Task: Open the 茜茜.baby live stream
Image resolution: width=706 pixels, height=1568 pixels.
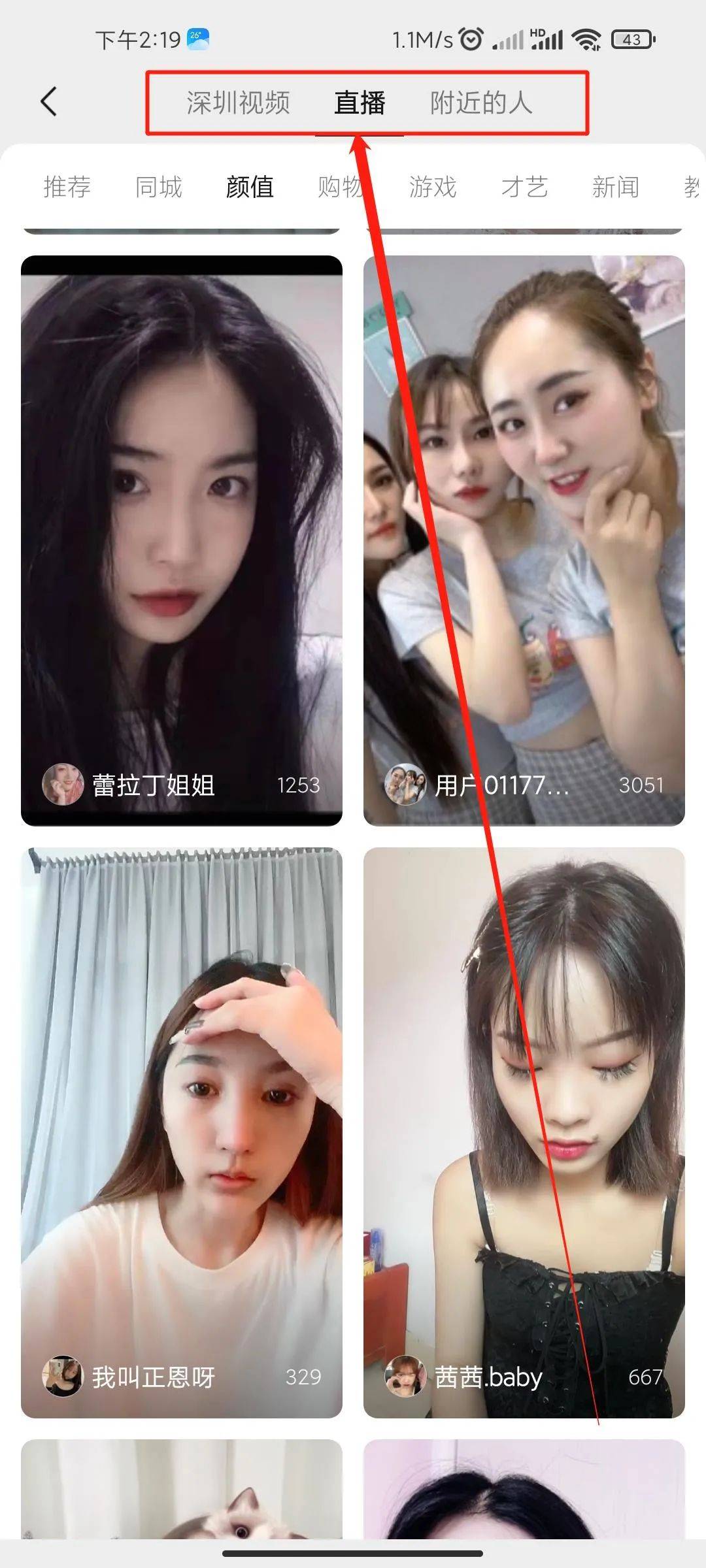Action: coord(524,1132)
